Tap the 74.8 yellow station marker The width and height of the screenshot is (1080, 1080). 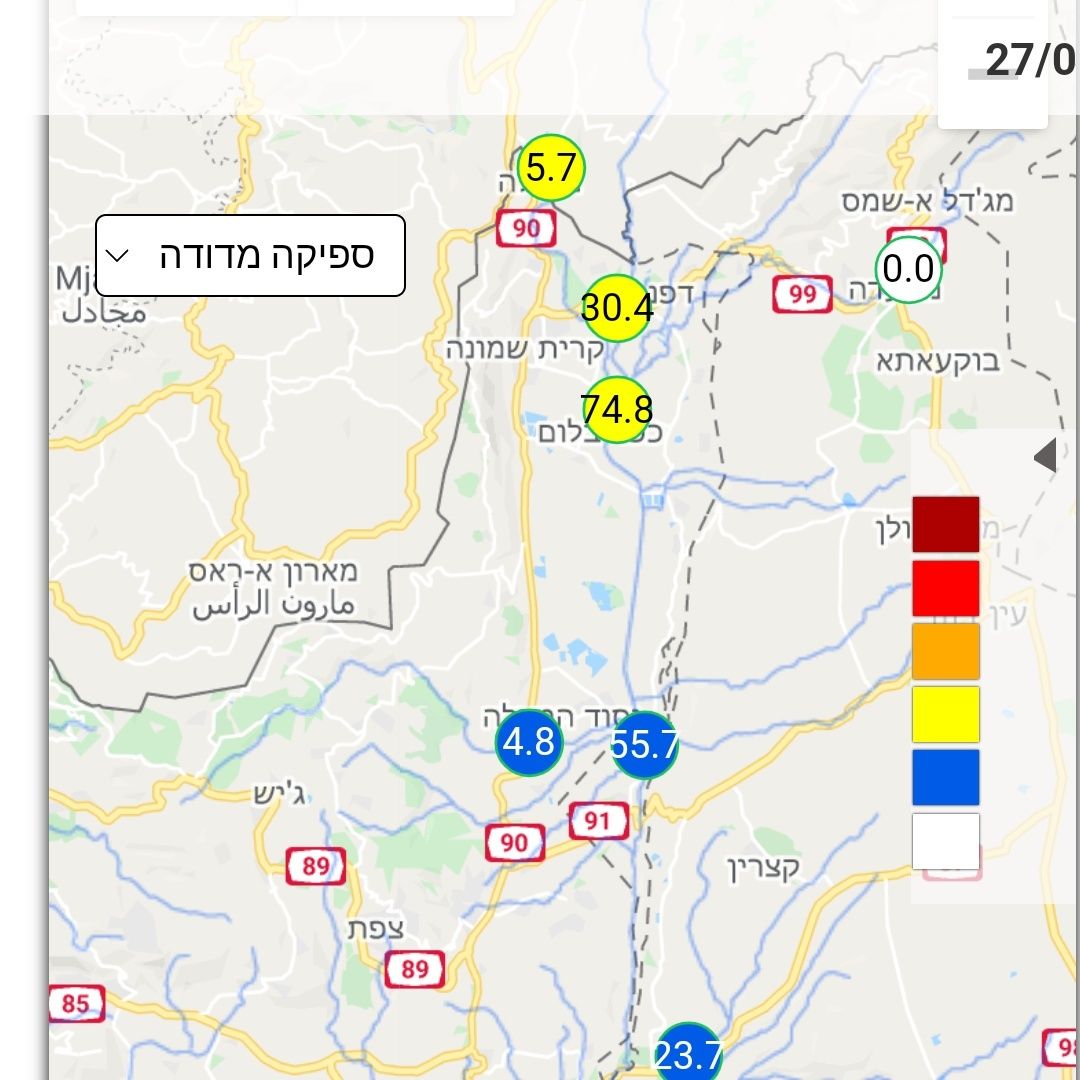click(x=617, y=409)
